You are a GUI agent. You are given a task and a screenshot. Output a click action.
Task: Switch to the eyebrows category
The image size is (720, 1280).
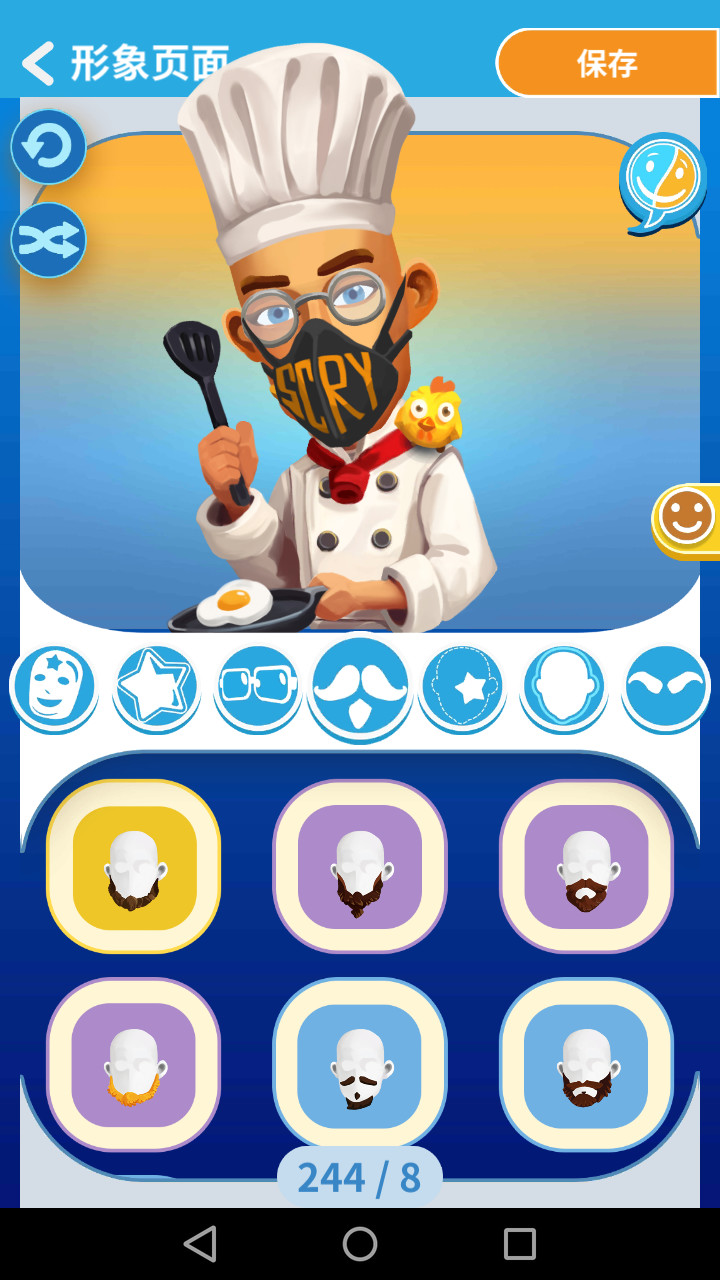(665, 687)
